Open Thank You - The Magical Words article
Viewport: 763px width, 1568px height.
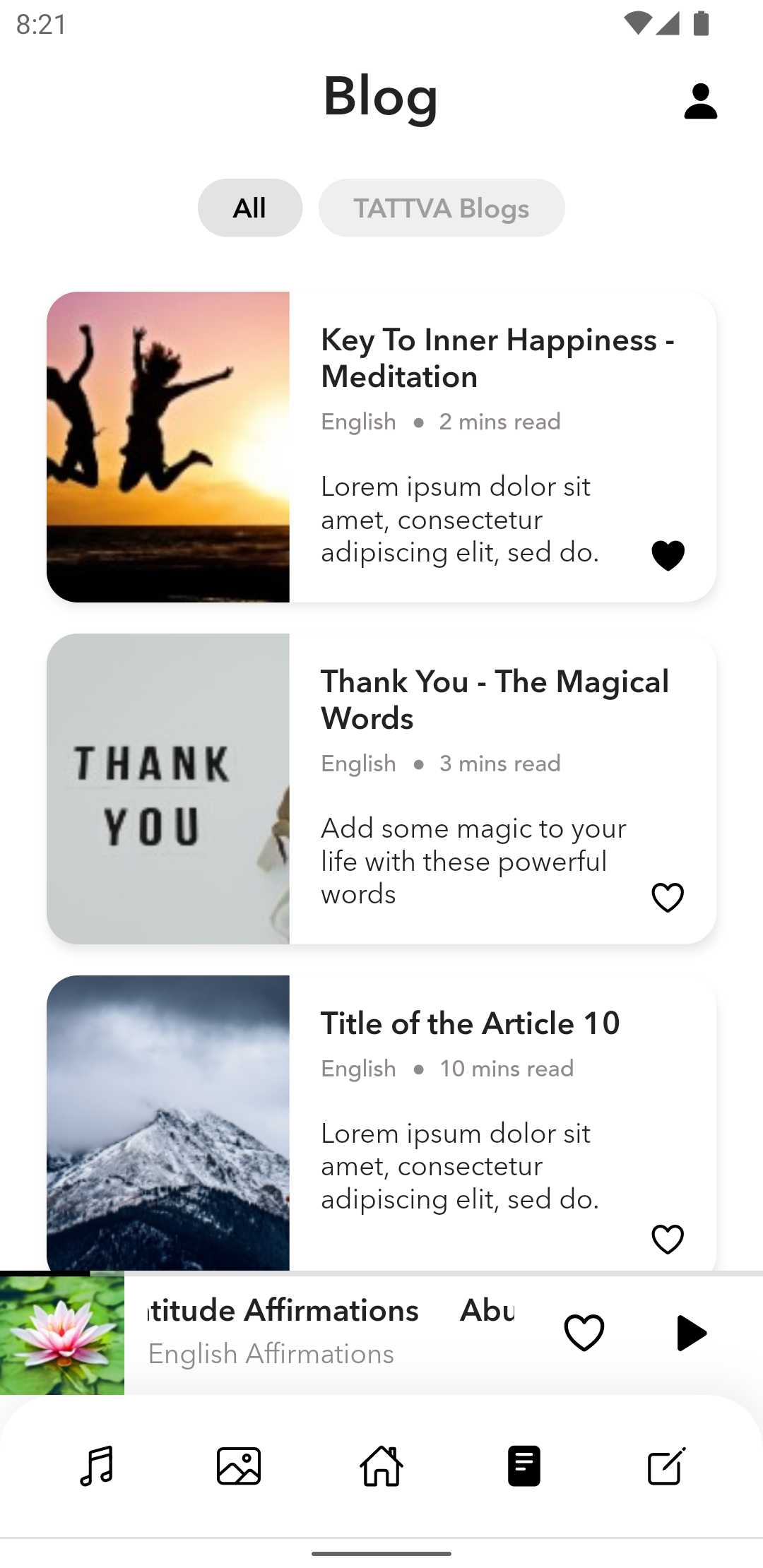tap(495, 699)
